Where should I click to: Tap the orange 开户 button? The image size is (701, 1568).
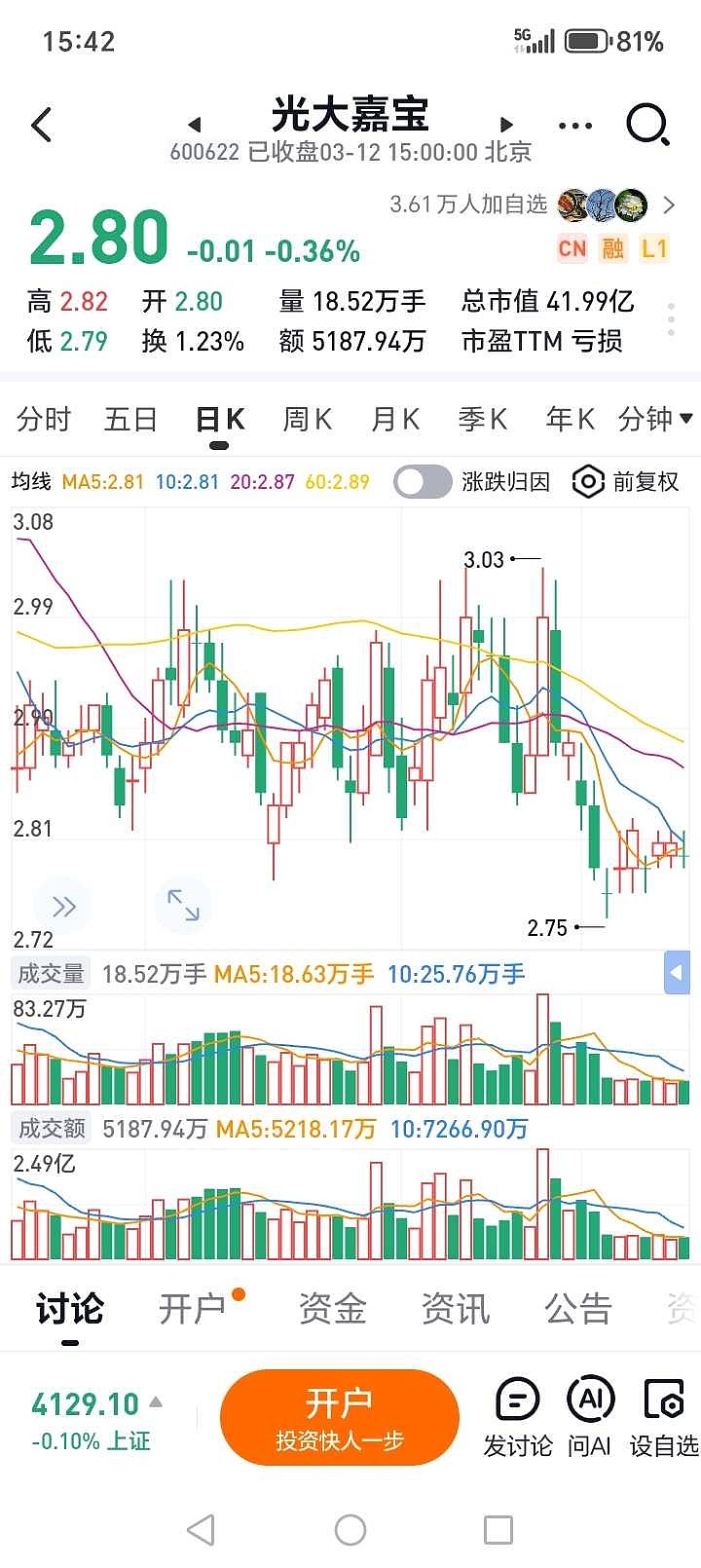pos(338,1416)
